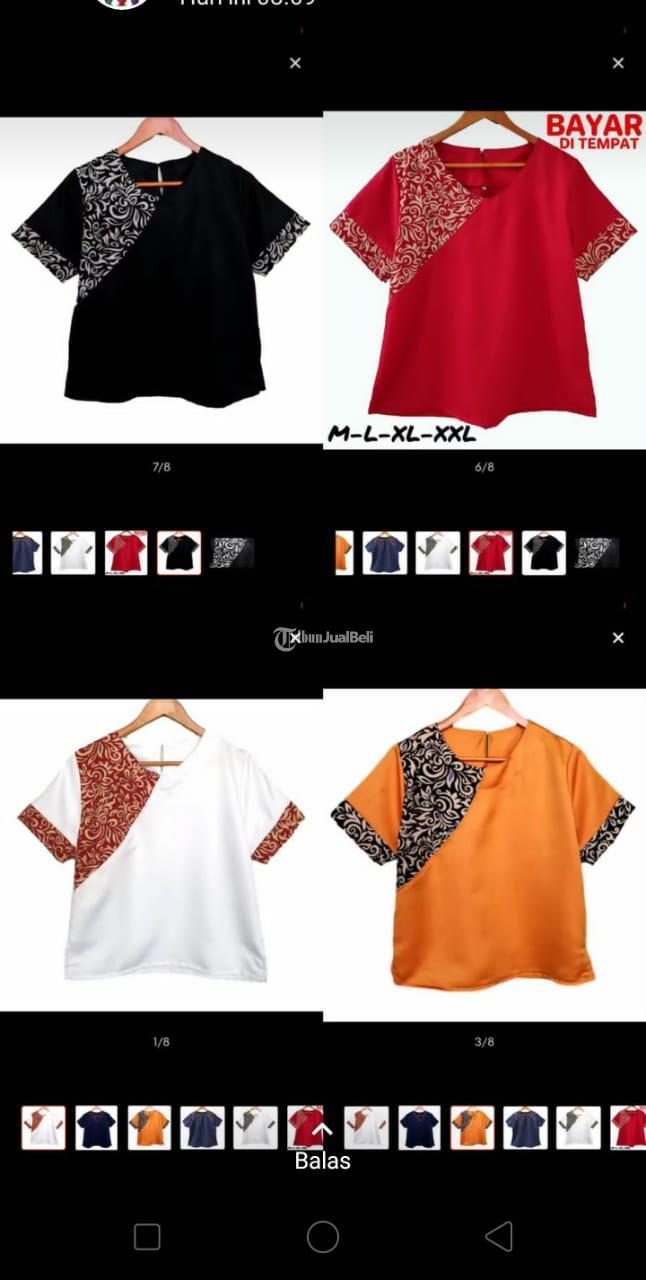Return to the home screen
The width and height of the screenshot is (646, 1280).
coord(323,1237)
